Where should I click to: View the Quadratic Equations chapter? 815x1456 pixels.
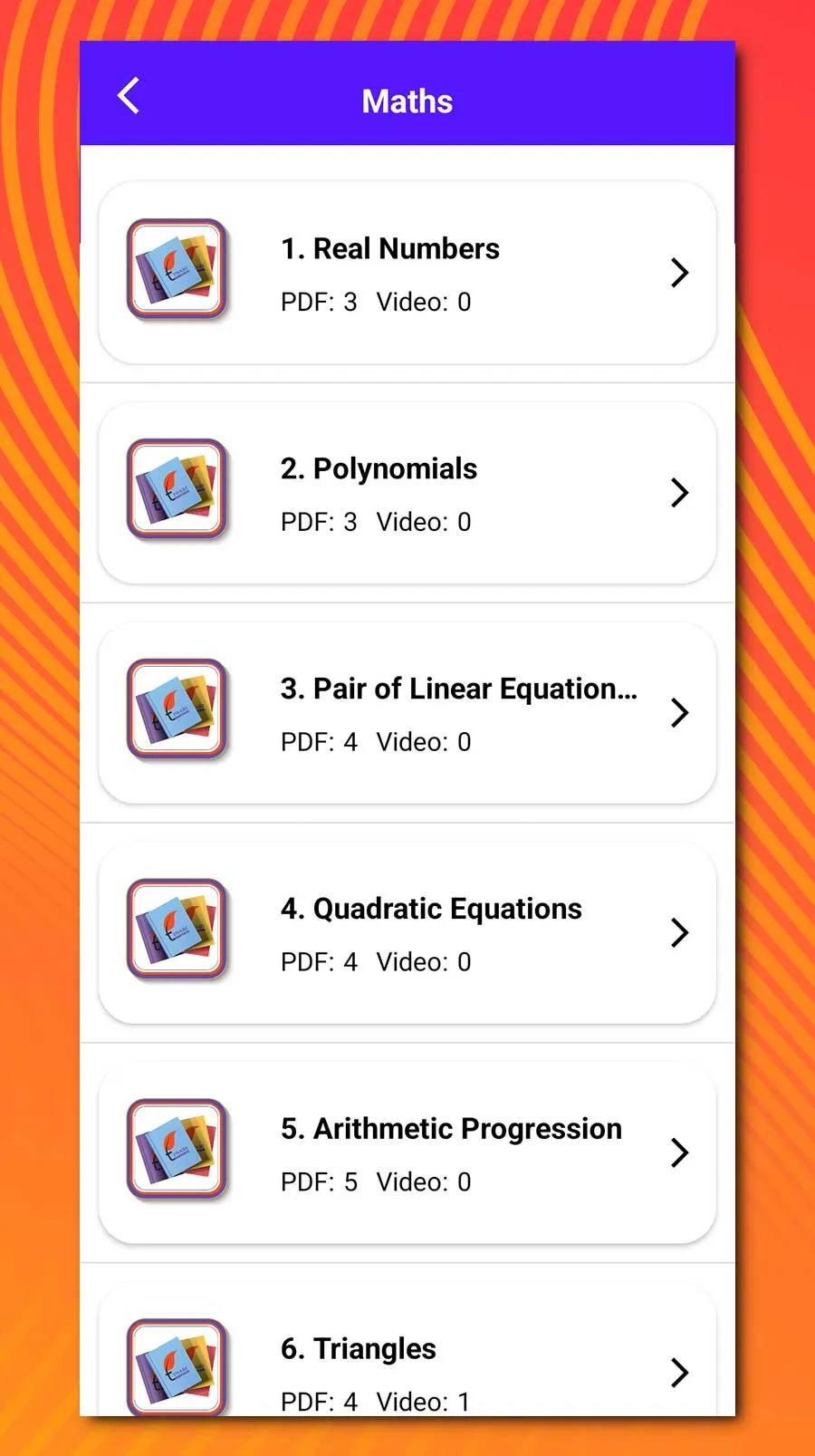coord(407,933)
